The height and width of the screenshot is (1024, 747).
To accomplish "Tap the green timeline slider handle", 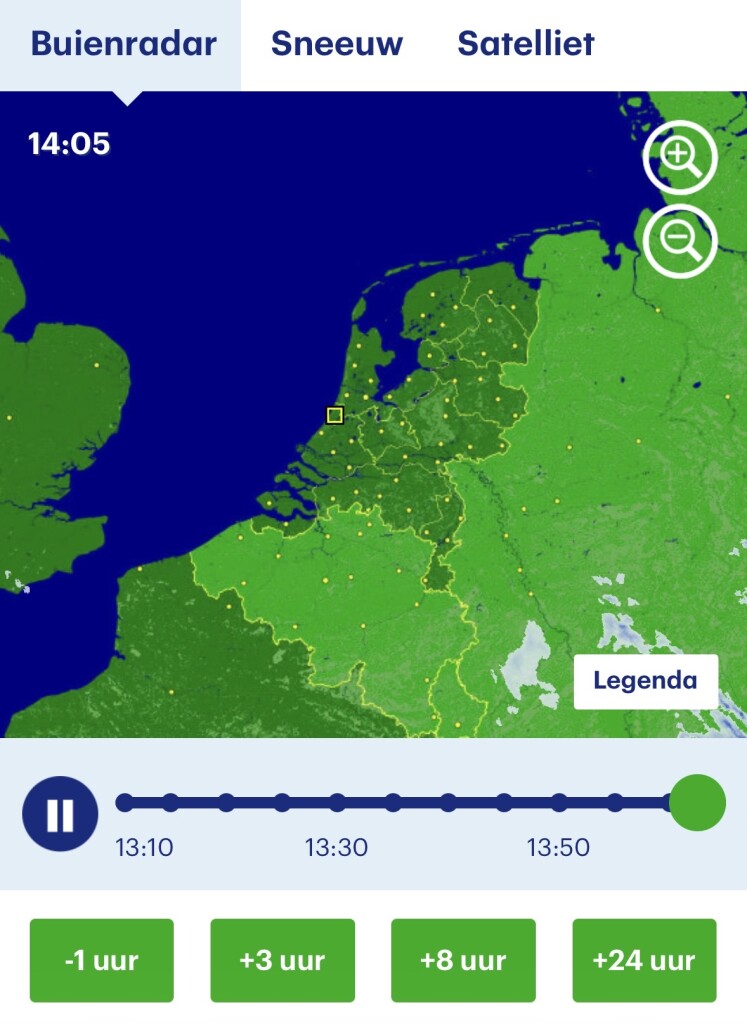I will pos(697,802).
